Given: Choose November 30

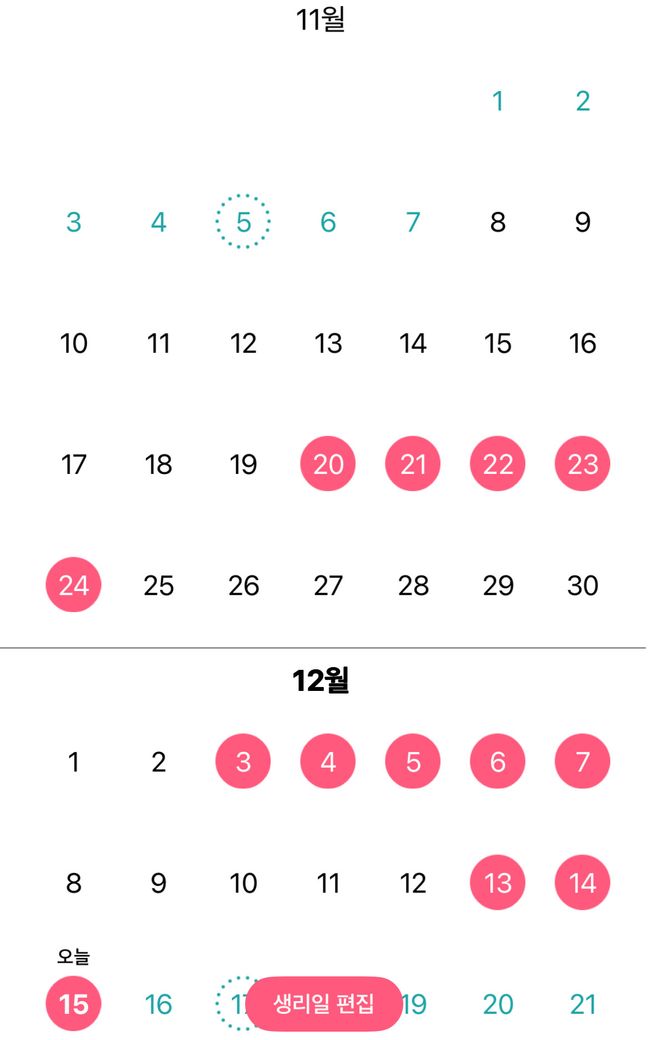Looking at the screenshot, I should pos(582,585).
